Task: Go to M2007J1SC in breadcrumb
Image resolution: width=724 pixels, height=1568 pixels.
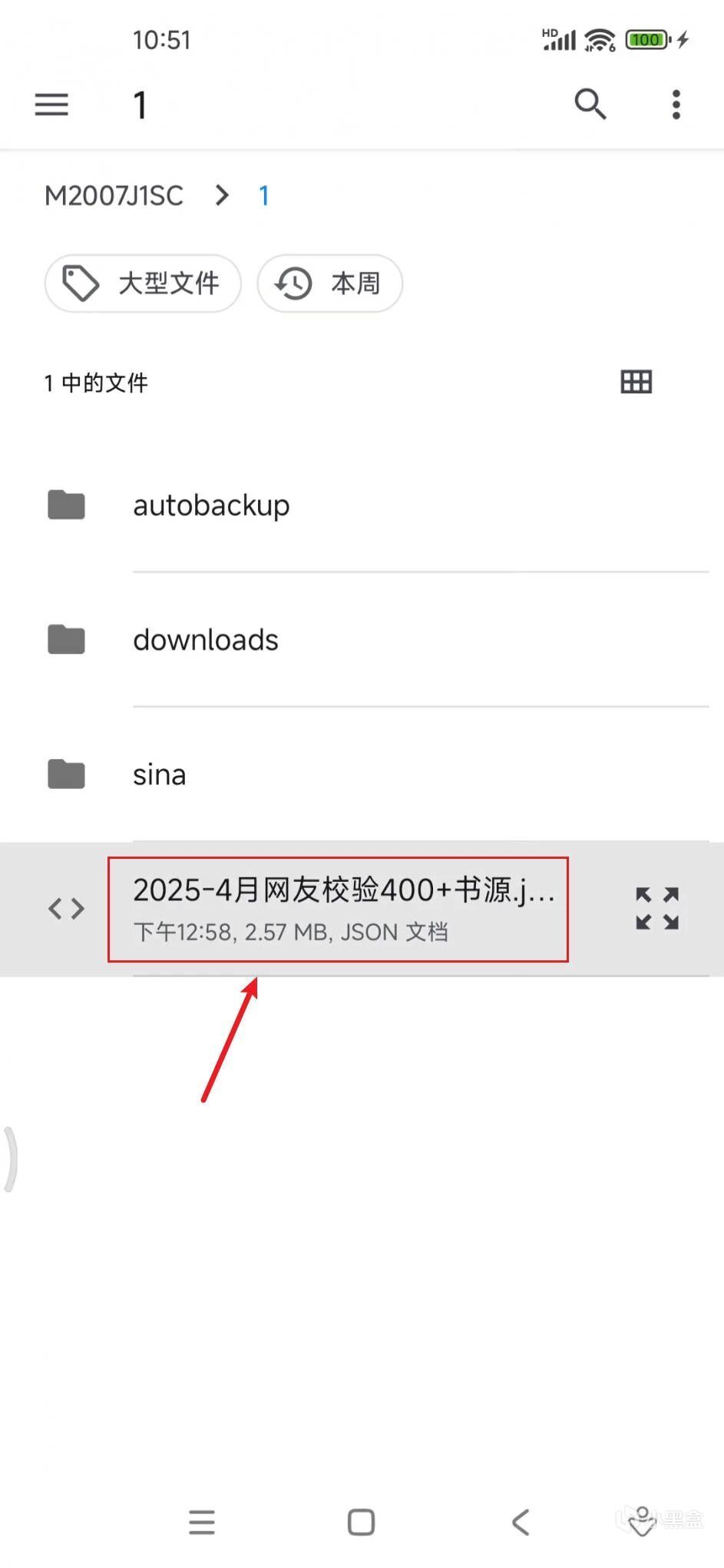Action: [114, 196]
